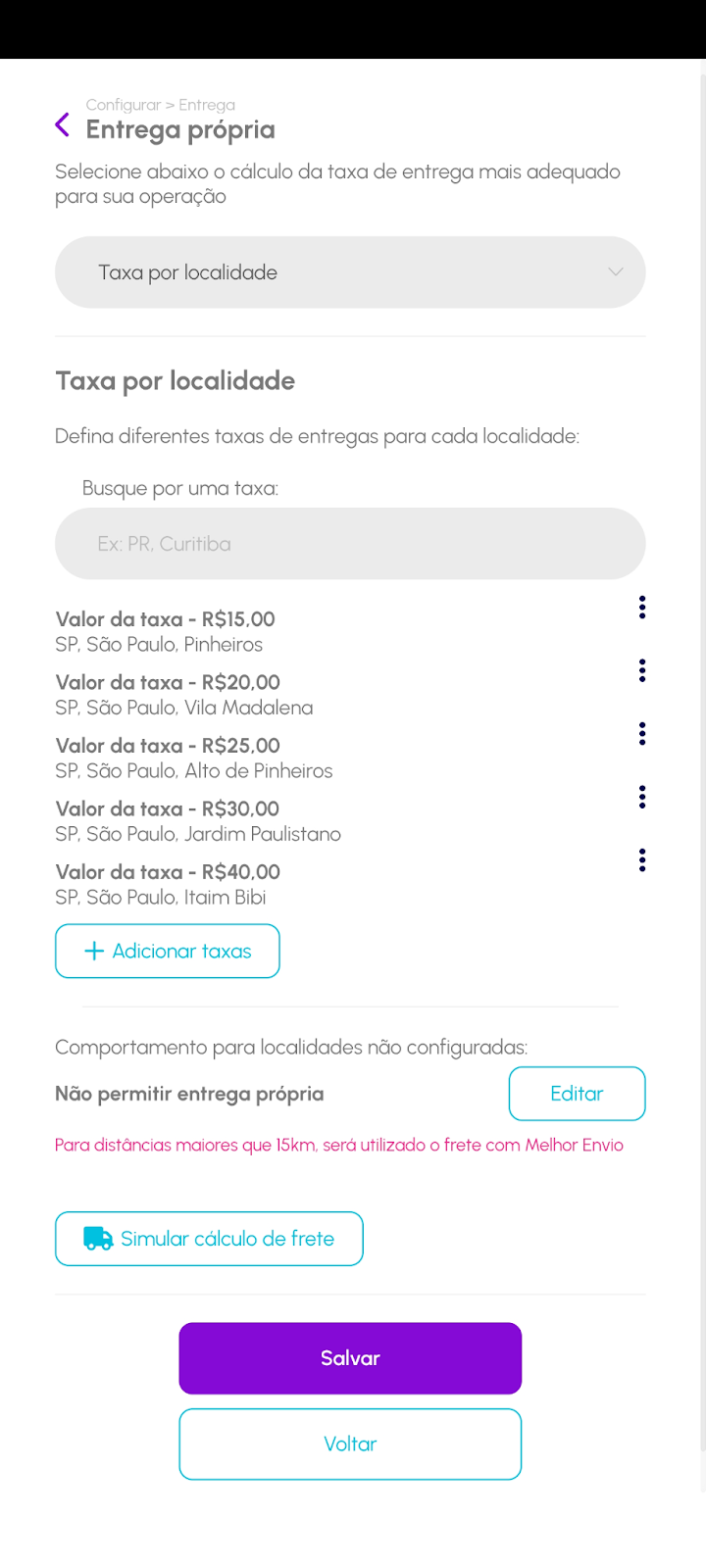Open Simular cálculo de frete
The height and width of the screenshot is (1568, 706).
[x=209, y=1239]
